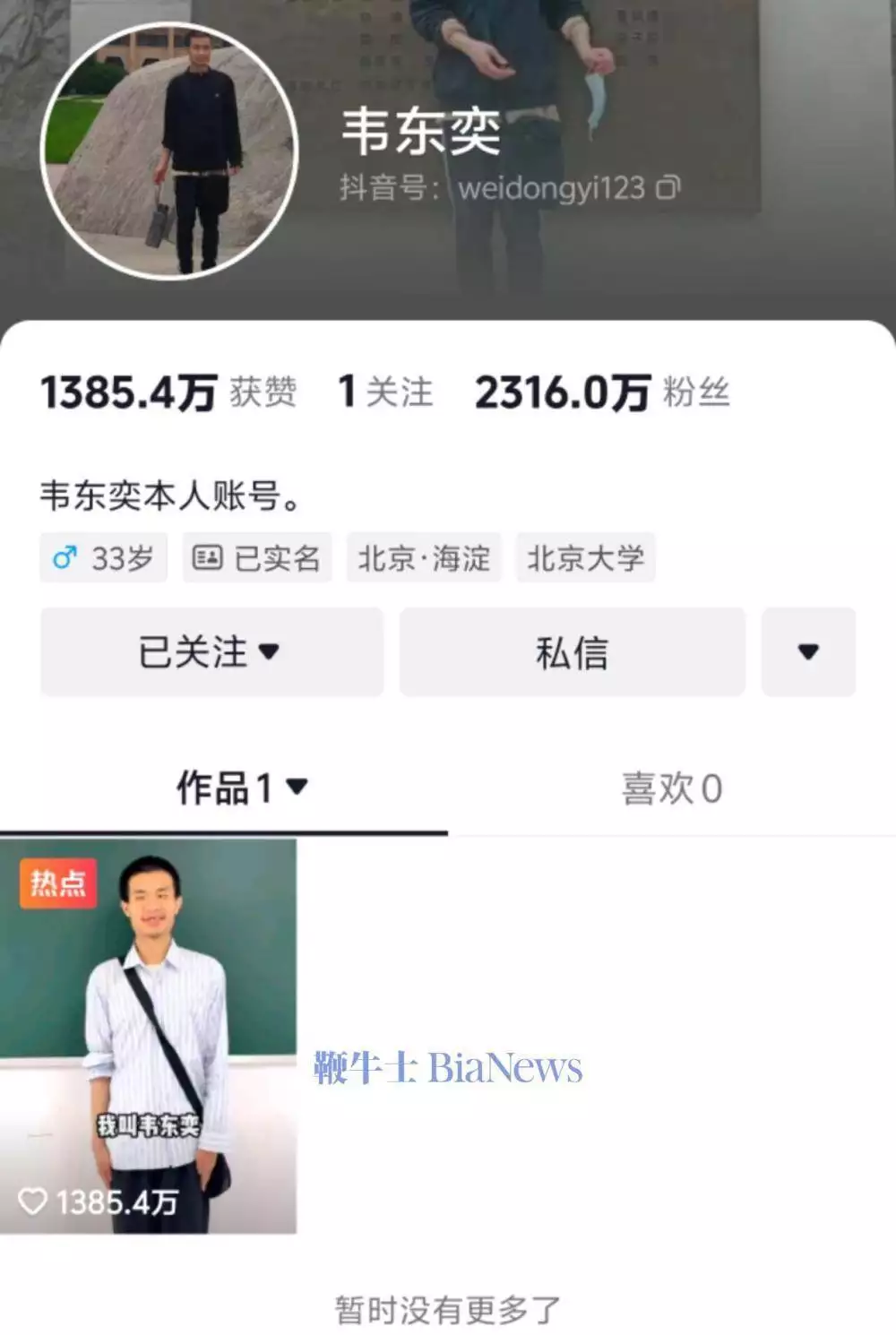Expand the arrow next to 私信
This screenshot has width=896, height=1335.
pyautogui.click(x=808, y=651)
